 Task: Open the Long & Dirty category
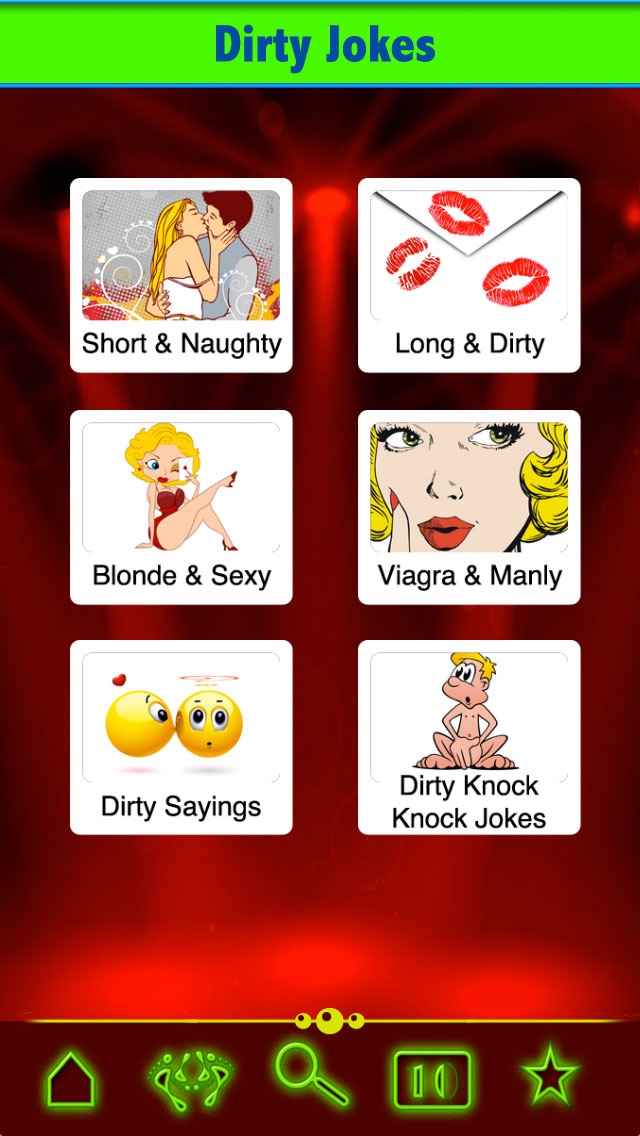tap(469, 275)
